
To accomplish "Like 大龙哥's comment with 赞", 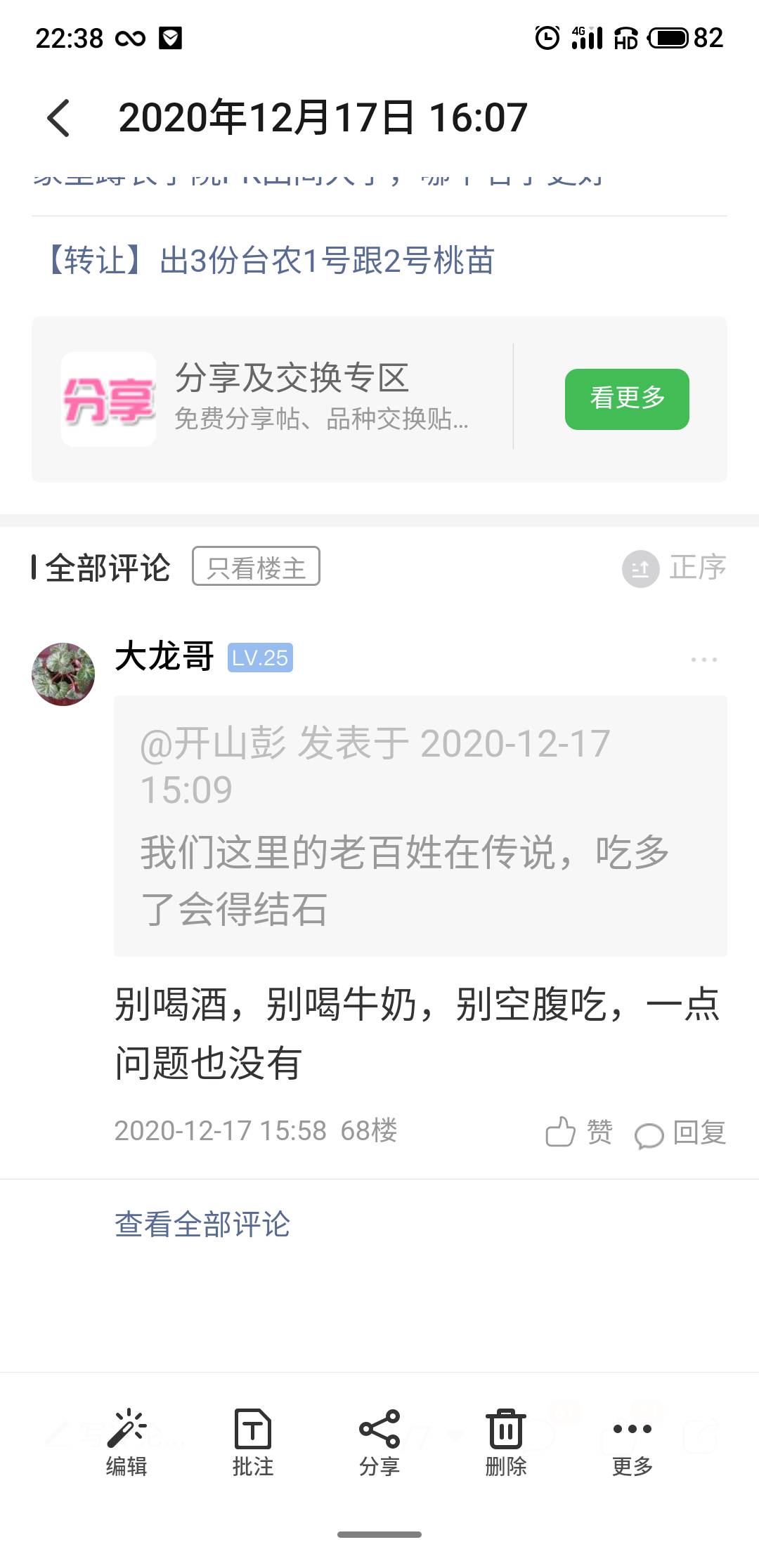I will pos(579,1132).
